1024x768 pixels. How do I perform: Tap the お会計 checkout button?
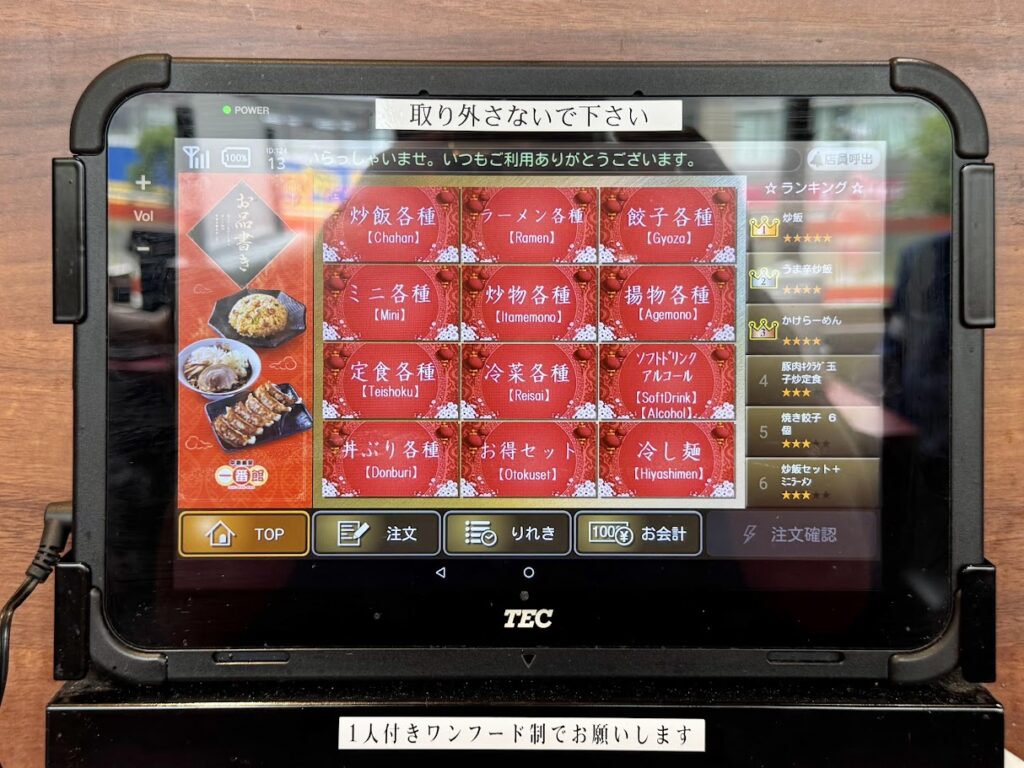[x=638, y=534]
